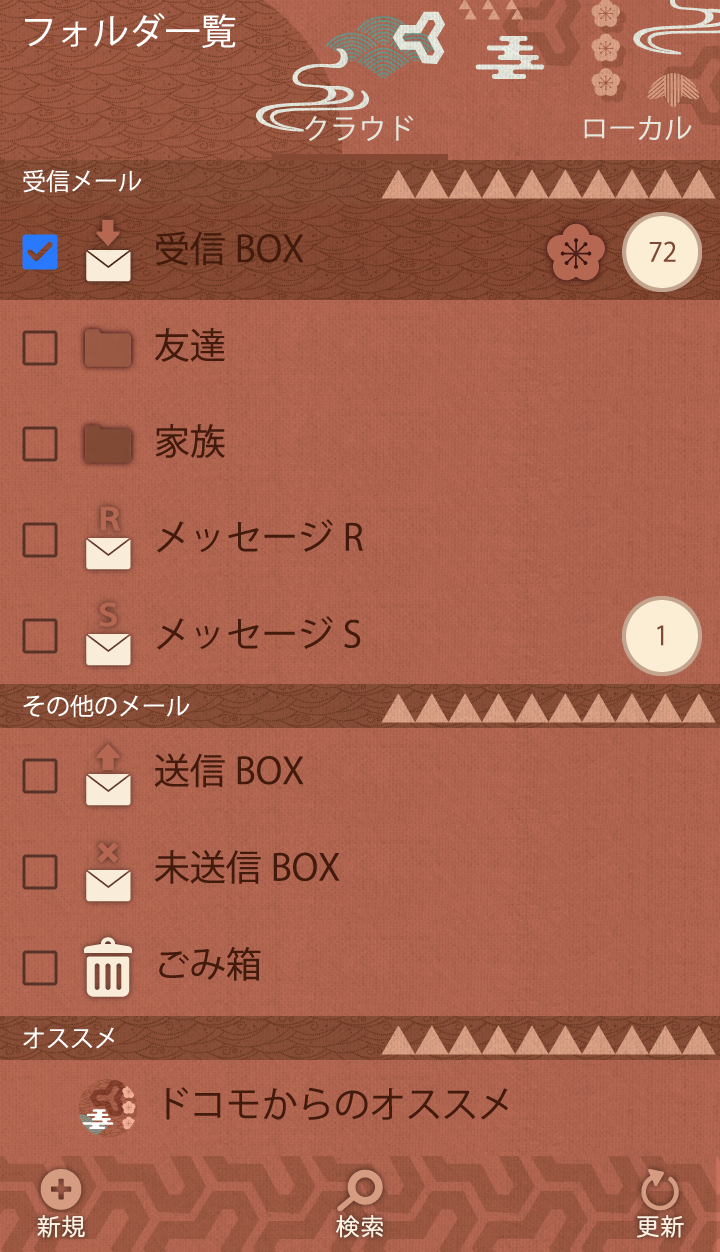The image size is (720, 1252).
Task: Open the ごみ箱 trash folder
Action: click(208, 966)
